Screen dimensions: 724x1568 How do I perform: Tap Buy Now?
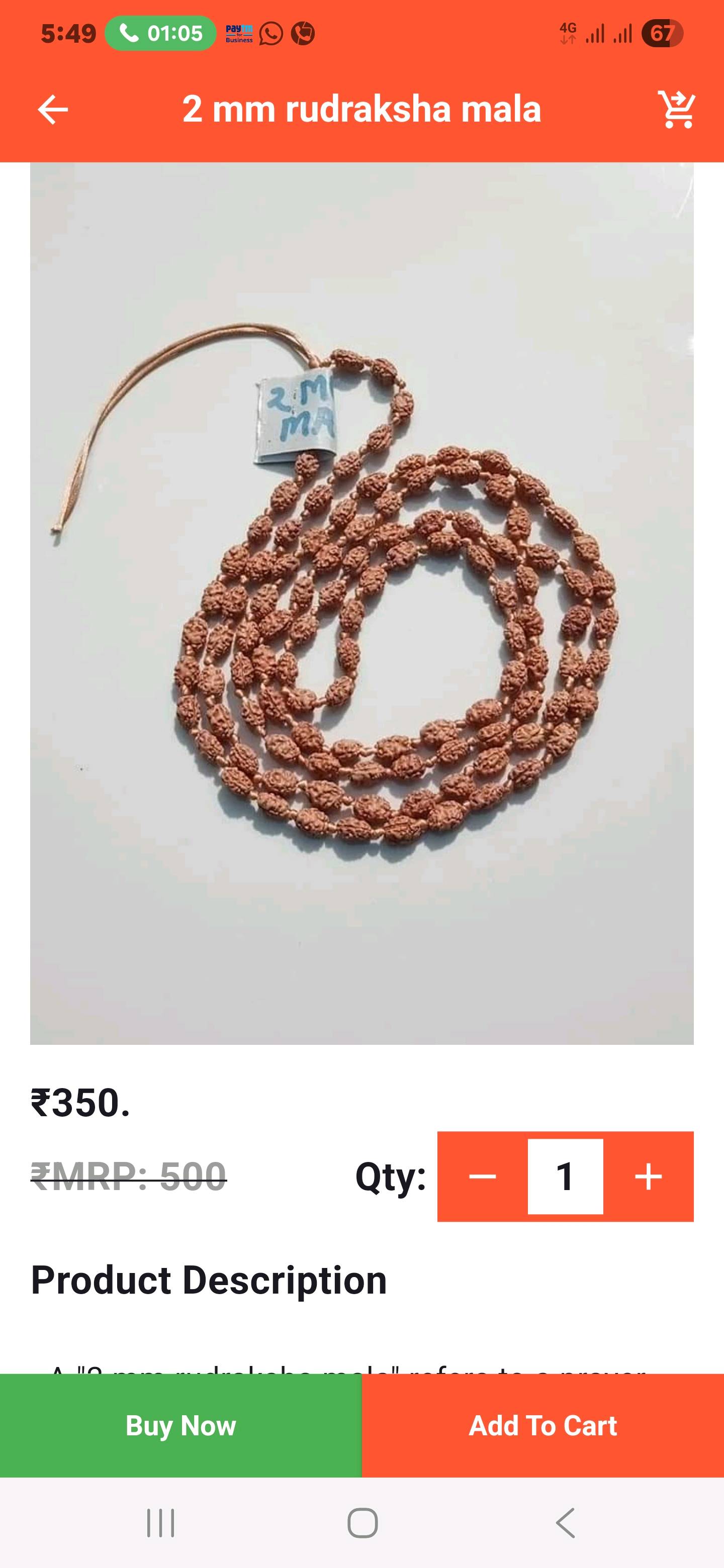point(181,1426)
